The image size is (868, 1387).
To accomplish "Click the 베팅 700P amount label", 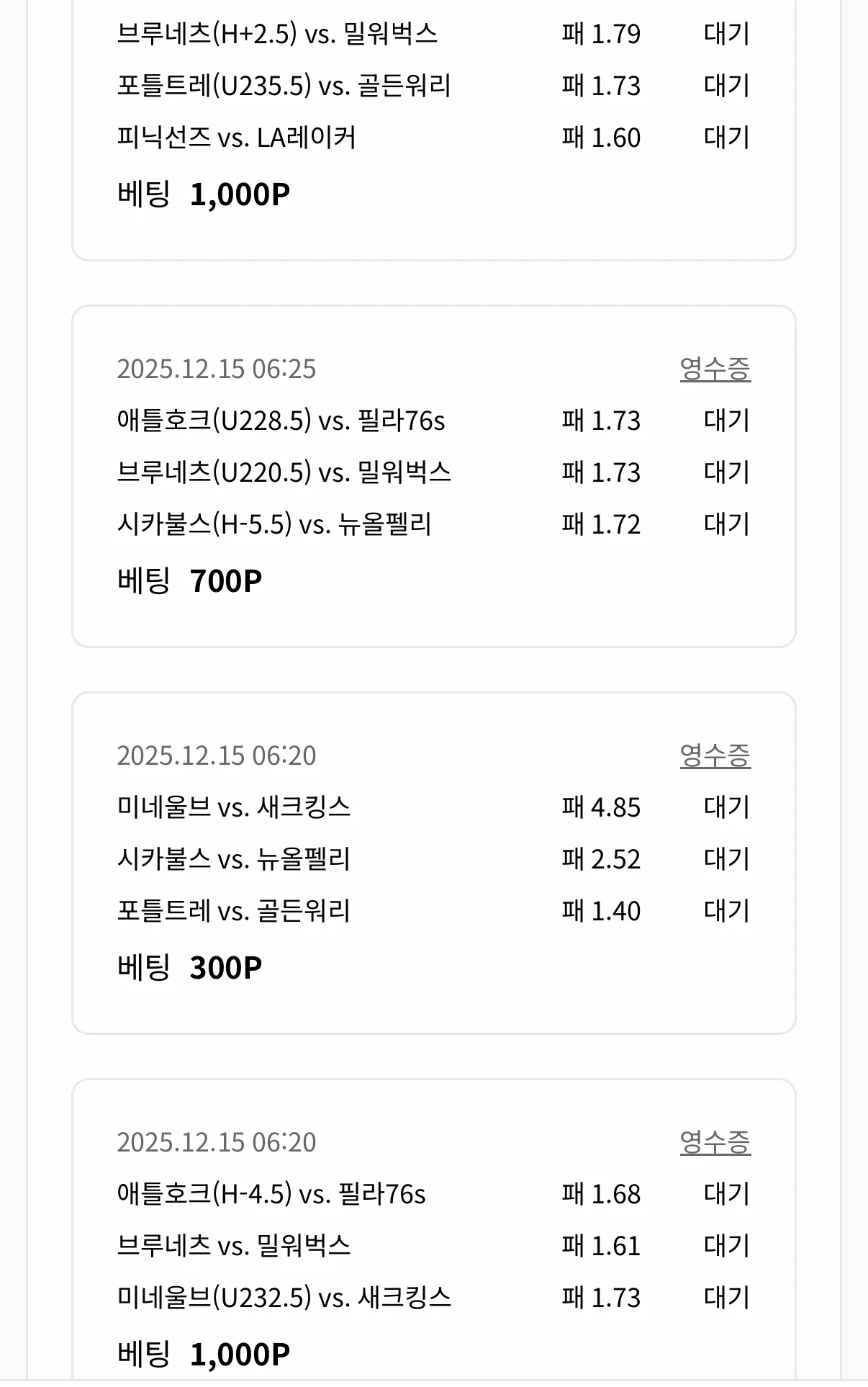I will pyautogui.click(x=190, y=580).
